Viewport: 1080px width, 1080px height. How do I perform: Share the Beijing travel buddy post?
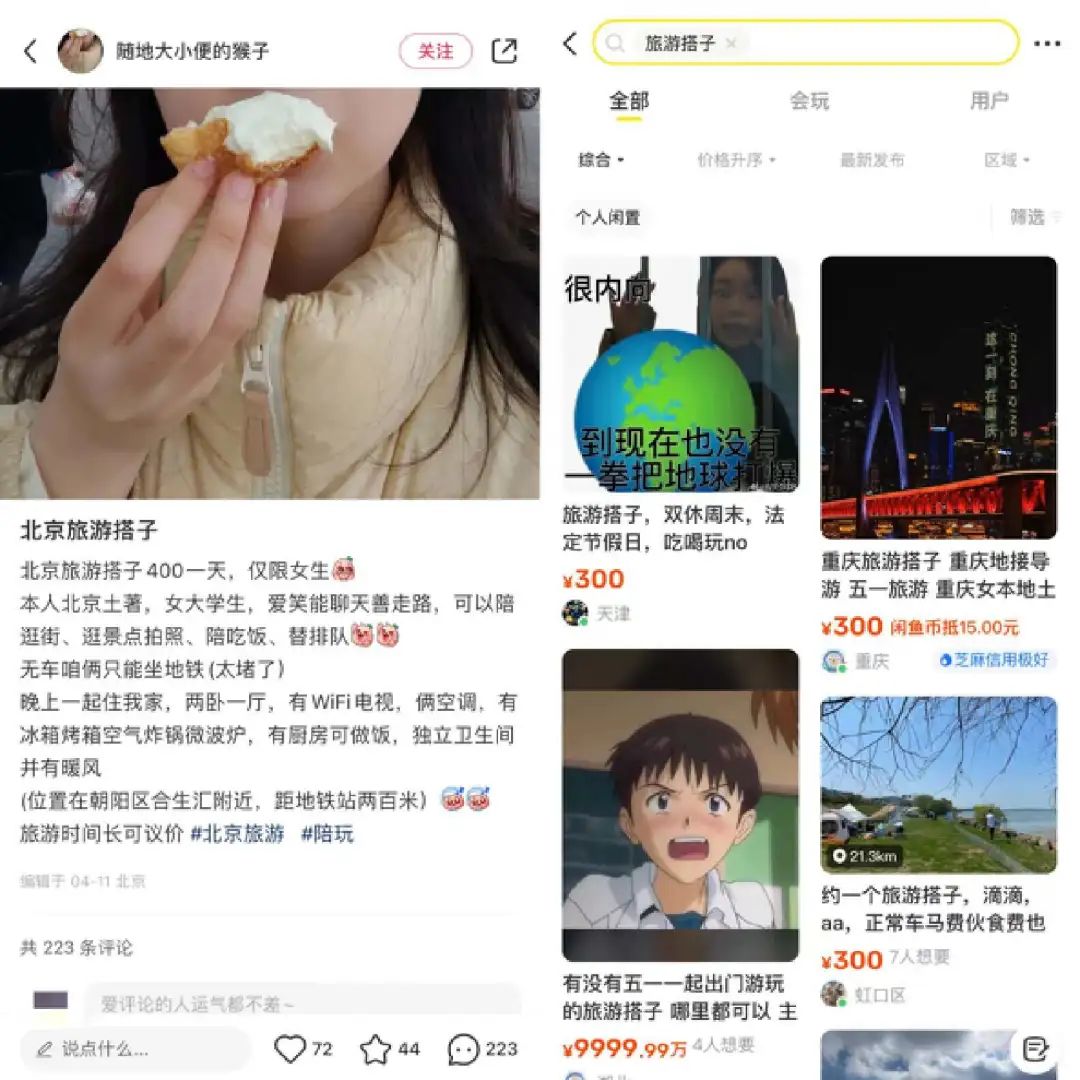[x=505, y=51]
